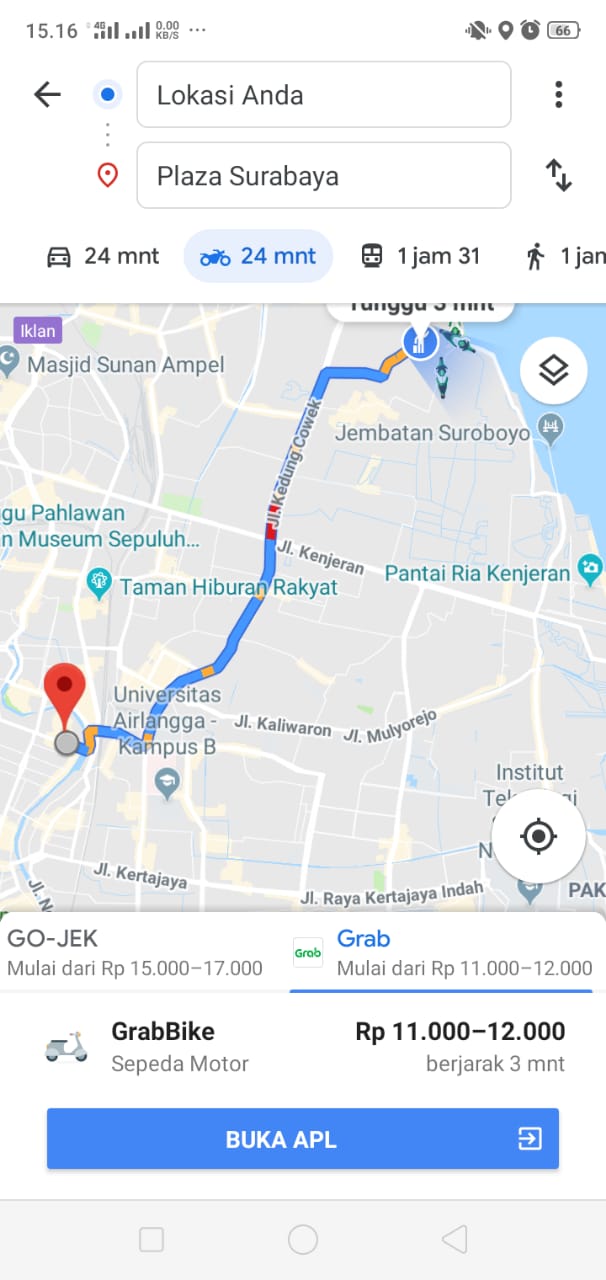
Task: Select the Grab ride tab
Action: coord(445,952)
